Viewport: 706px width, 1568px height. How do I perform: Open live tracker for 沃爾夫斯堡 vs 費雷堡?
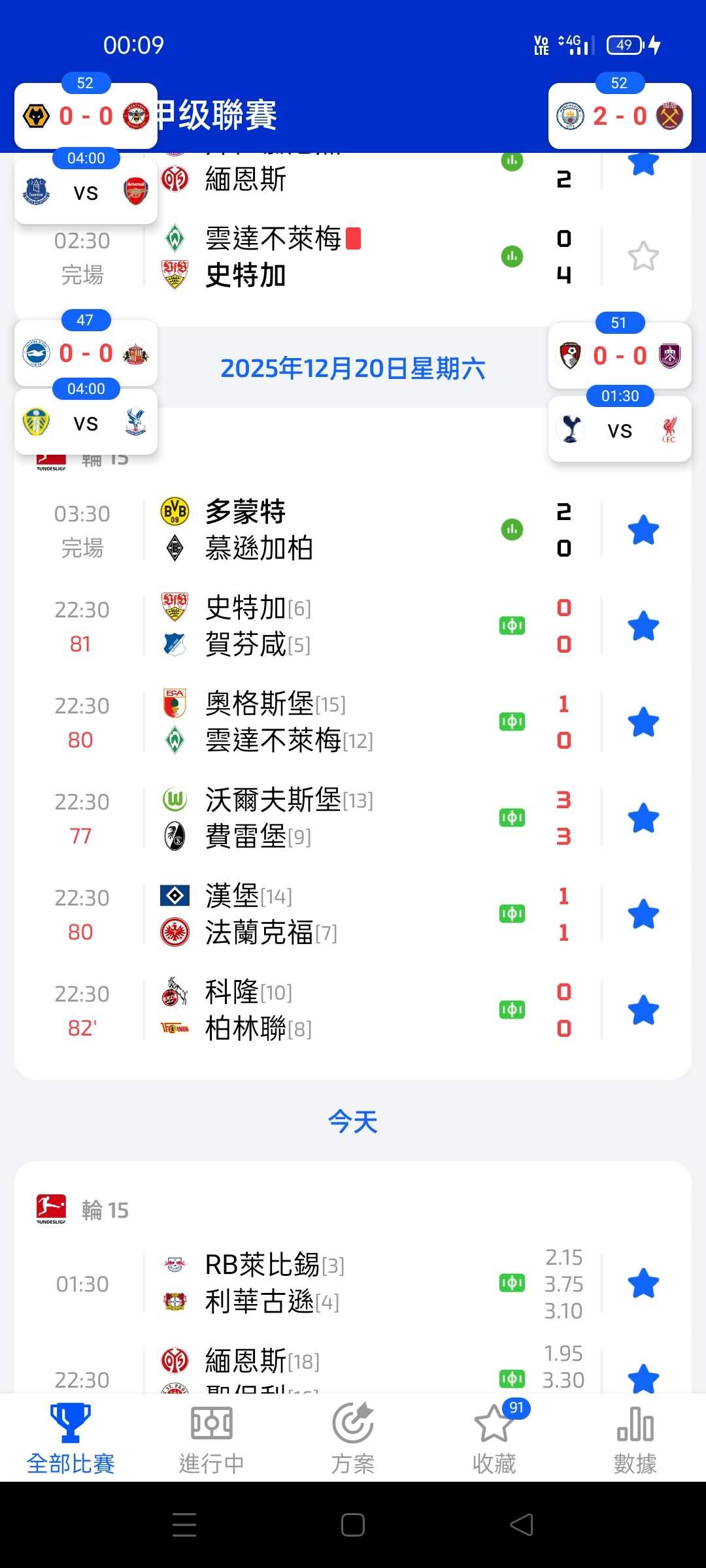tap(512, 818)
